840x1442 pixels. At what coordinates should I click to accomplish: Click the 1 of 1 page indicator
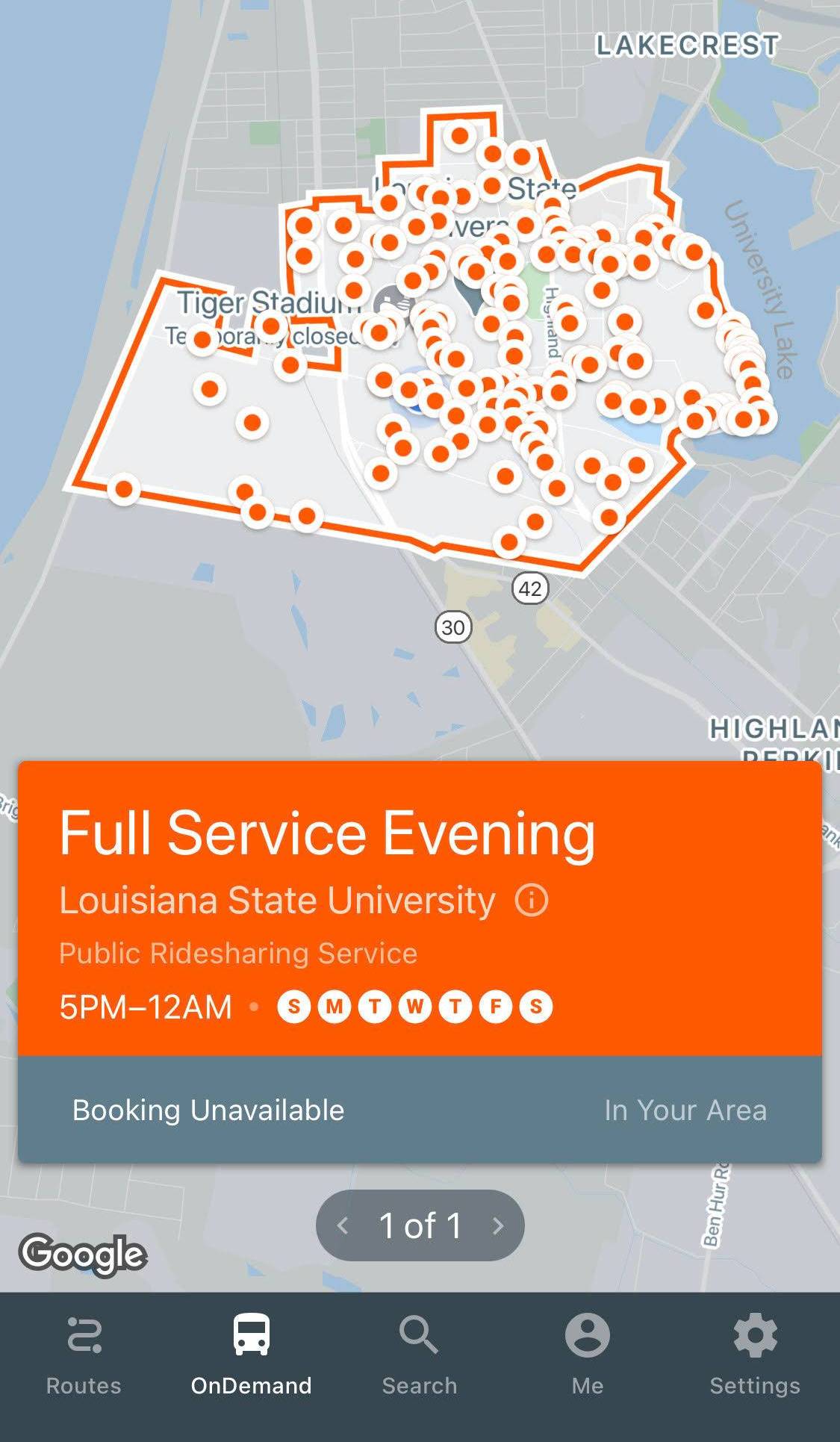click(420, 1224)
